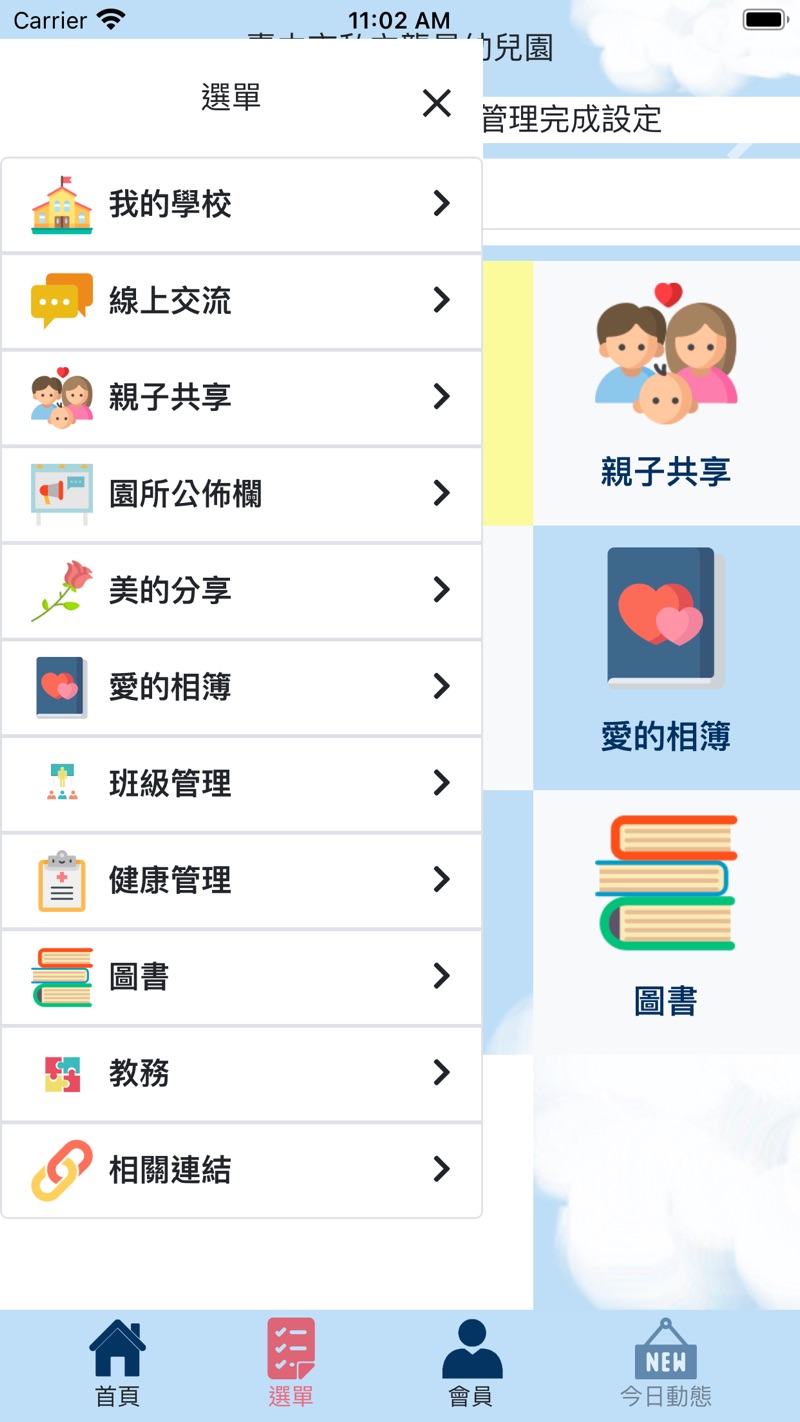Select the 我的學校 school building icon

coord(61,203)
